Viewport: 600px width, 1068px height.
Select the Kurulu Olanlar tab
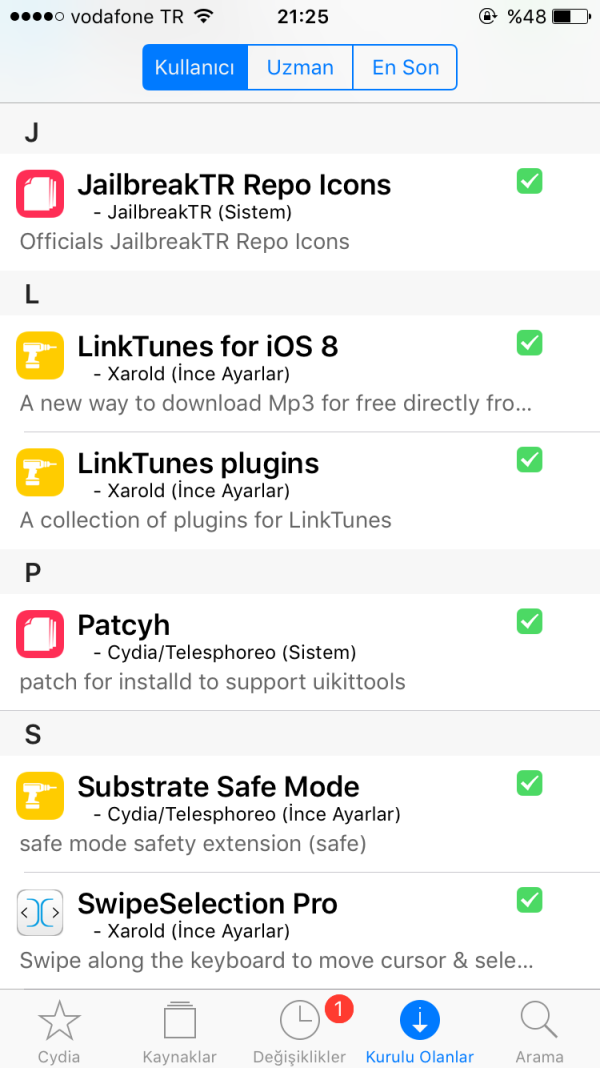coord(420,1032)
